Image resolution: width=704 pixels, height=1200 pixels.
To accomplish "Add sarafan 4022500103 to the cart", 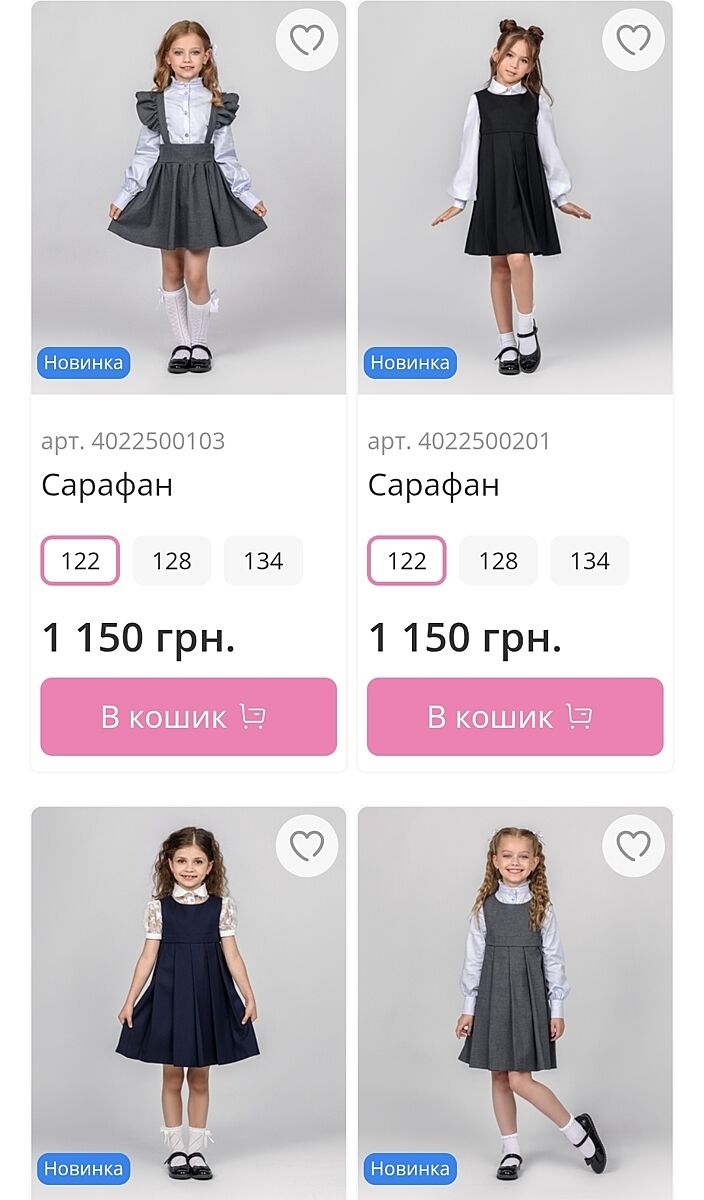I will [x=188, y=717].
